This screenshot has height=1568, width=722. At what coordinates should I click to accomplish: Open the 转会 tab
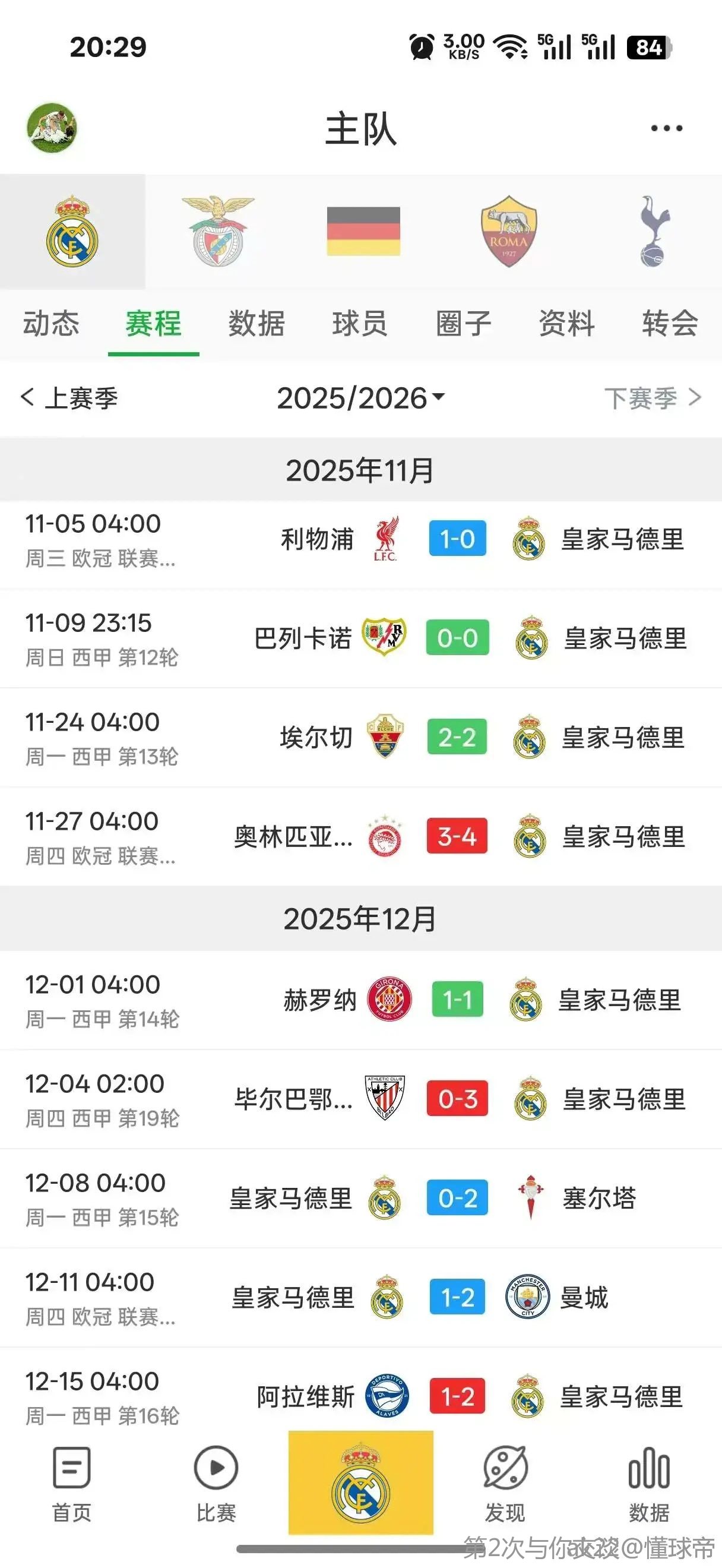(x=670, y=323)
